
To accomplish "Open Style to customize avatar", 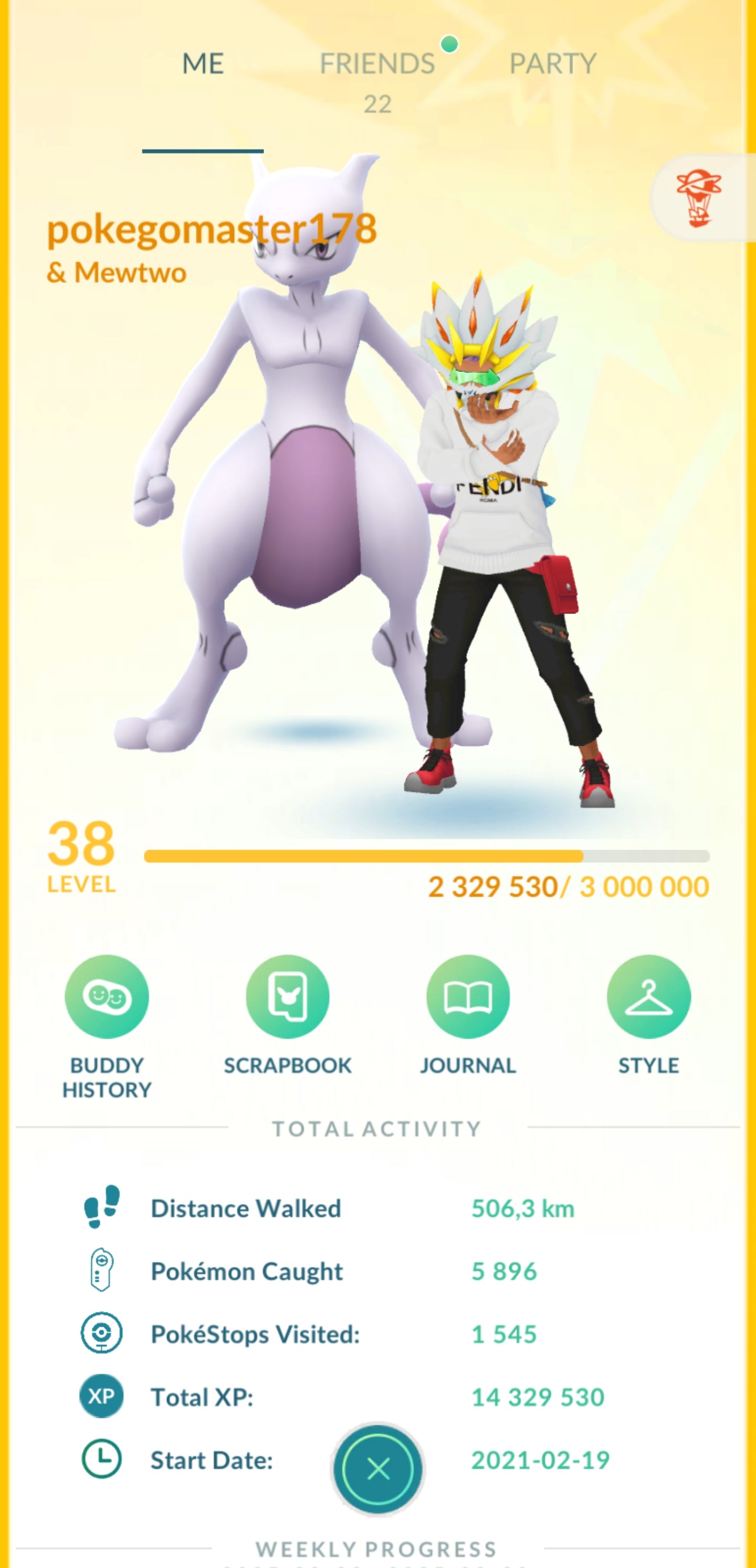I will [648, 997].
